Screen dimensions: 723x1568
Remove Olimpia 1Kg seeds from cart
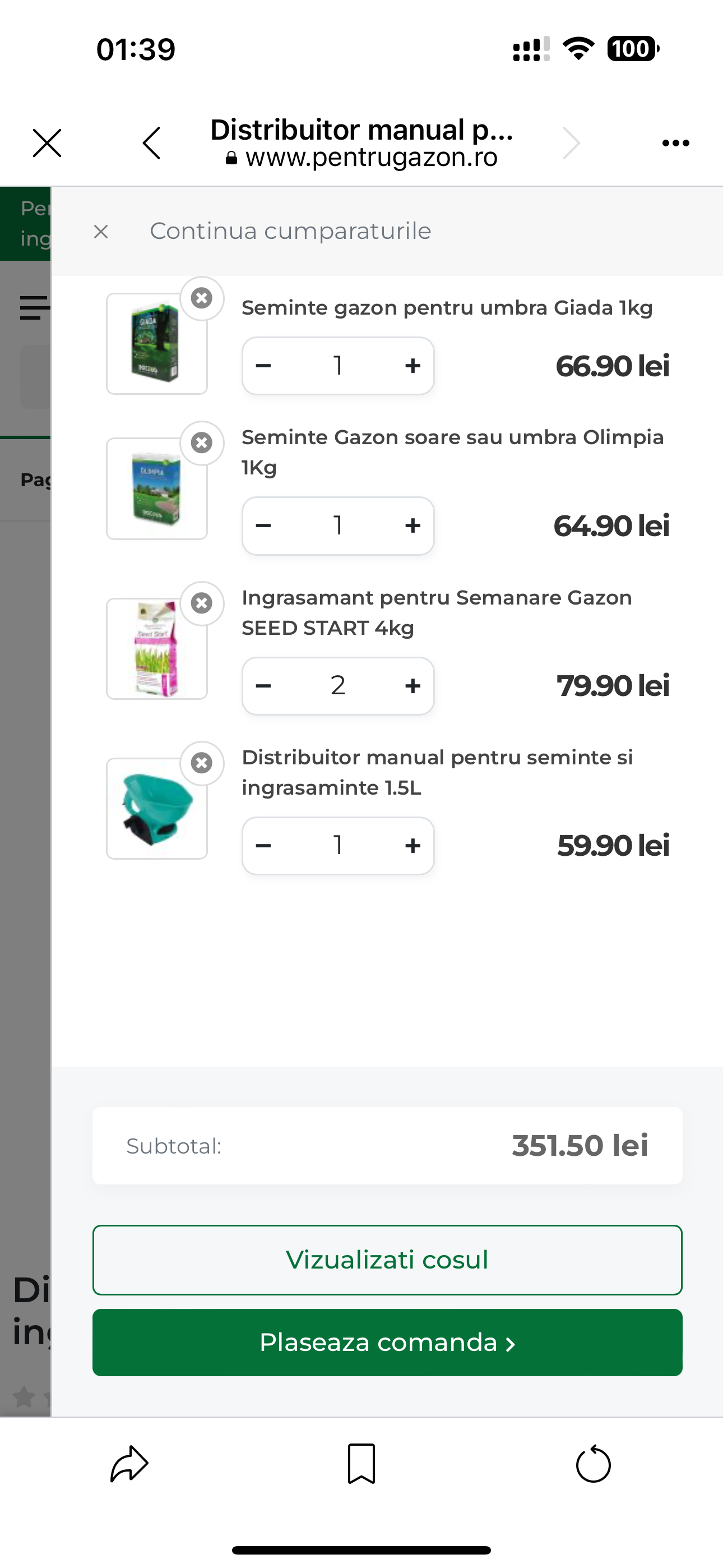(201, 442)
